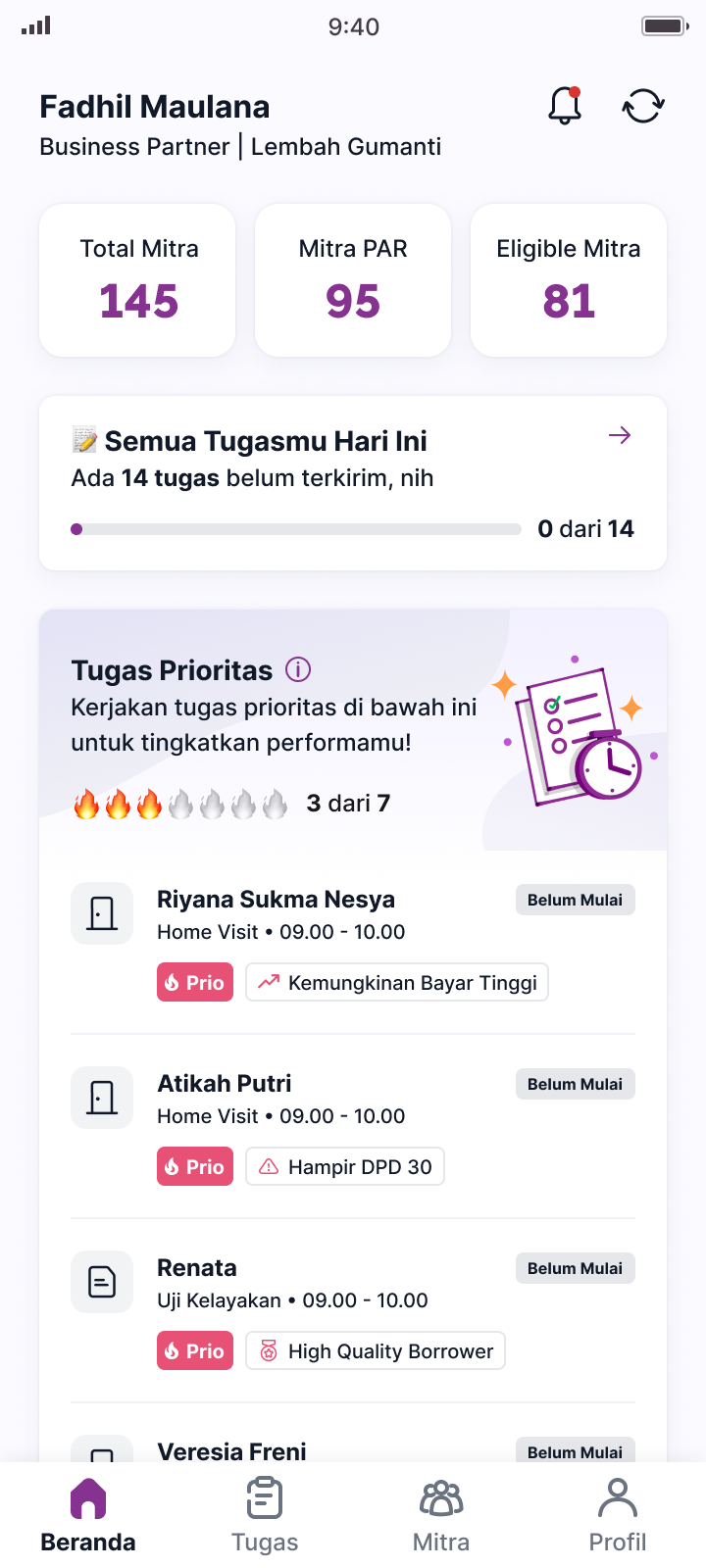
Task: Go to the Profil tab
Action: 618,1515
